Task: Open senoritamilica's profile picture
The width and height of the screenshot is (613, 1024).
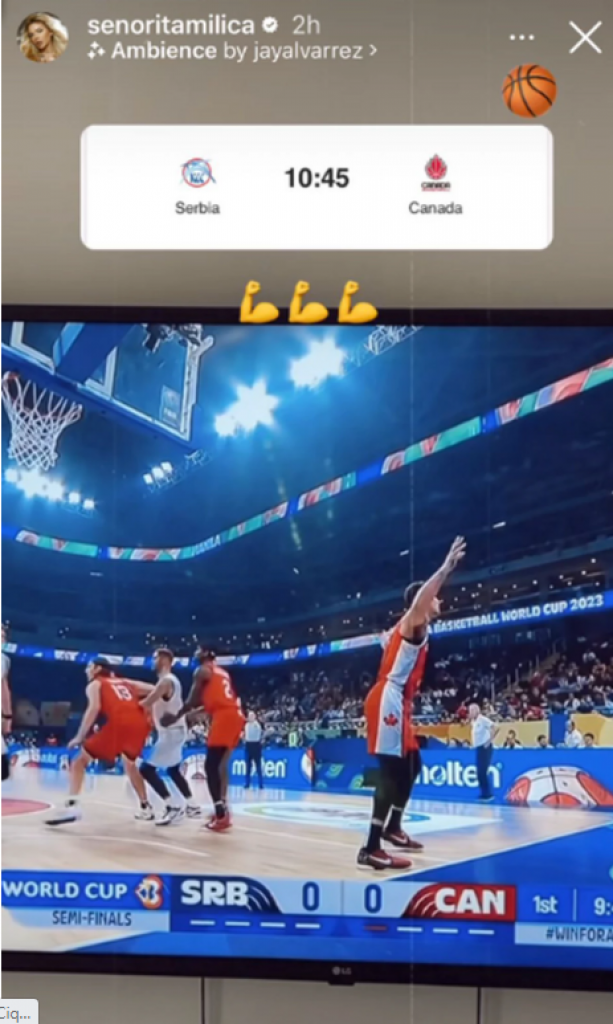Action: click(x=42, y=38)
